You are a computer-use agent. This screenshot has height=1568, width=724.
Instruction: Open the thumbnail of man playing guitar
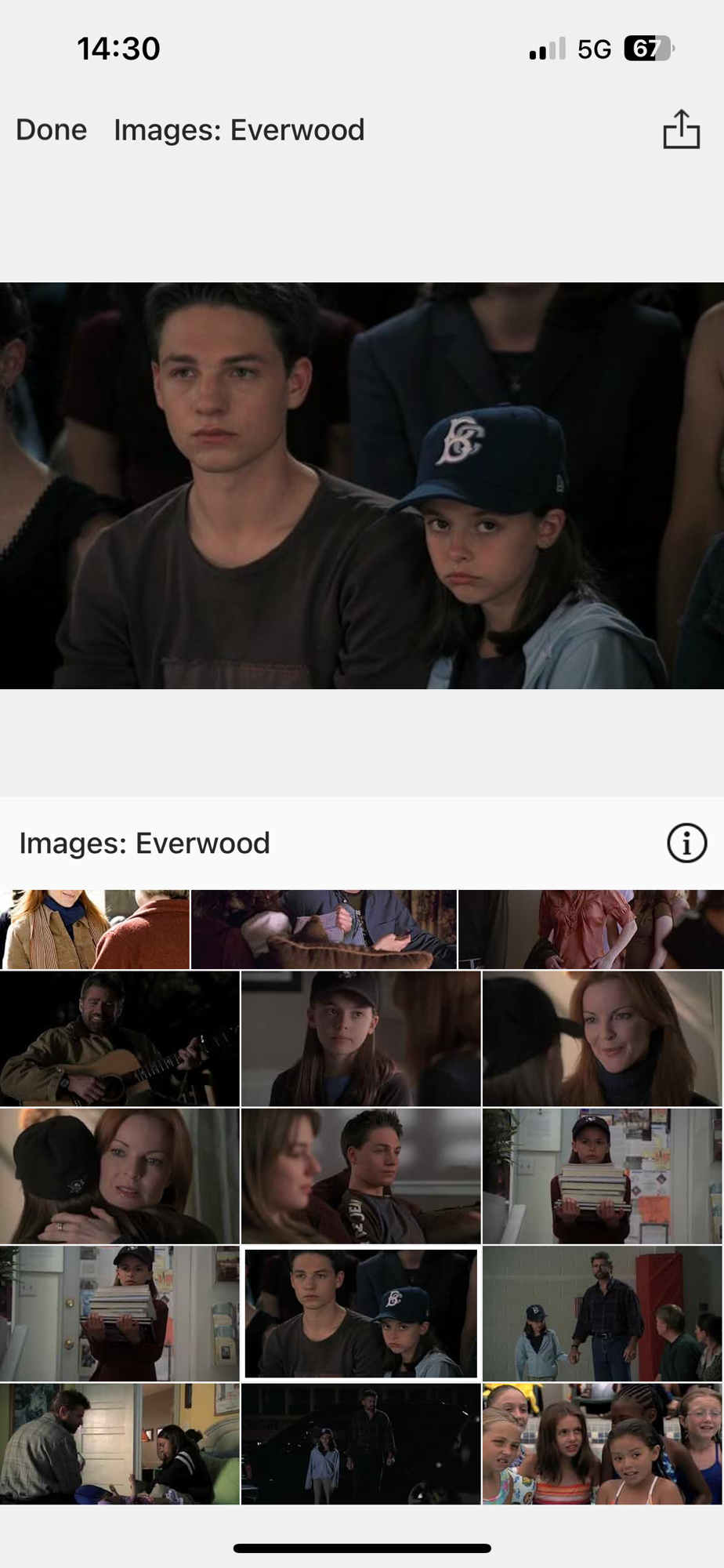coord(119,1039)
